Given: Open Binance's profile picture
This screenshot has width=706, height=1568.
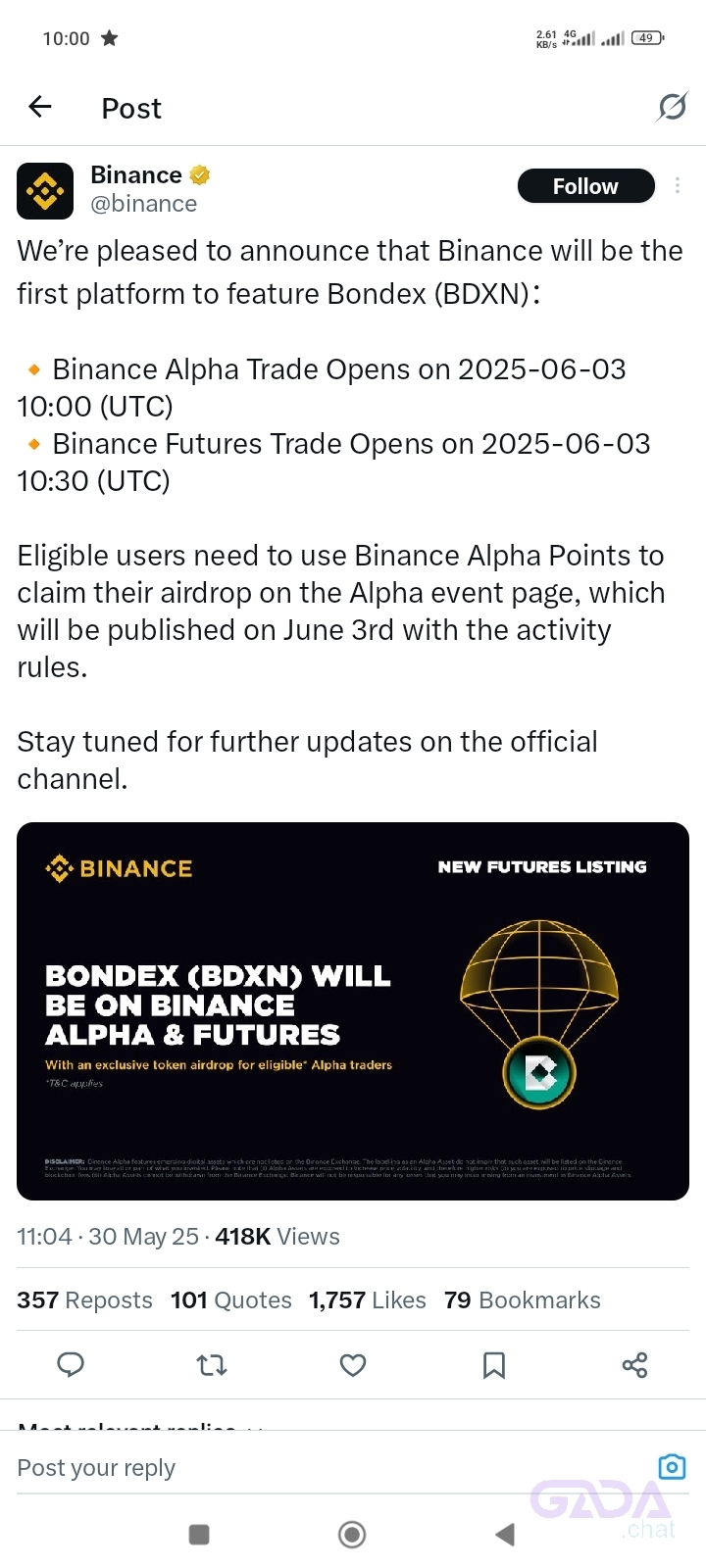Looking at the screenshot, I should (x=45, y=190).
